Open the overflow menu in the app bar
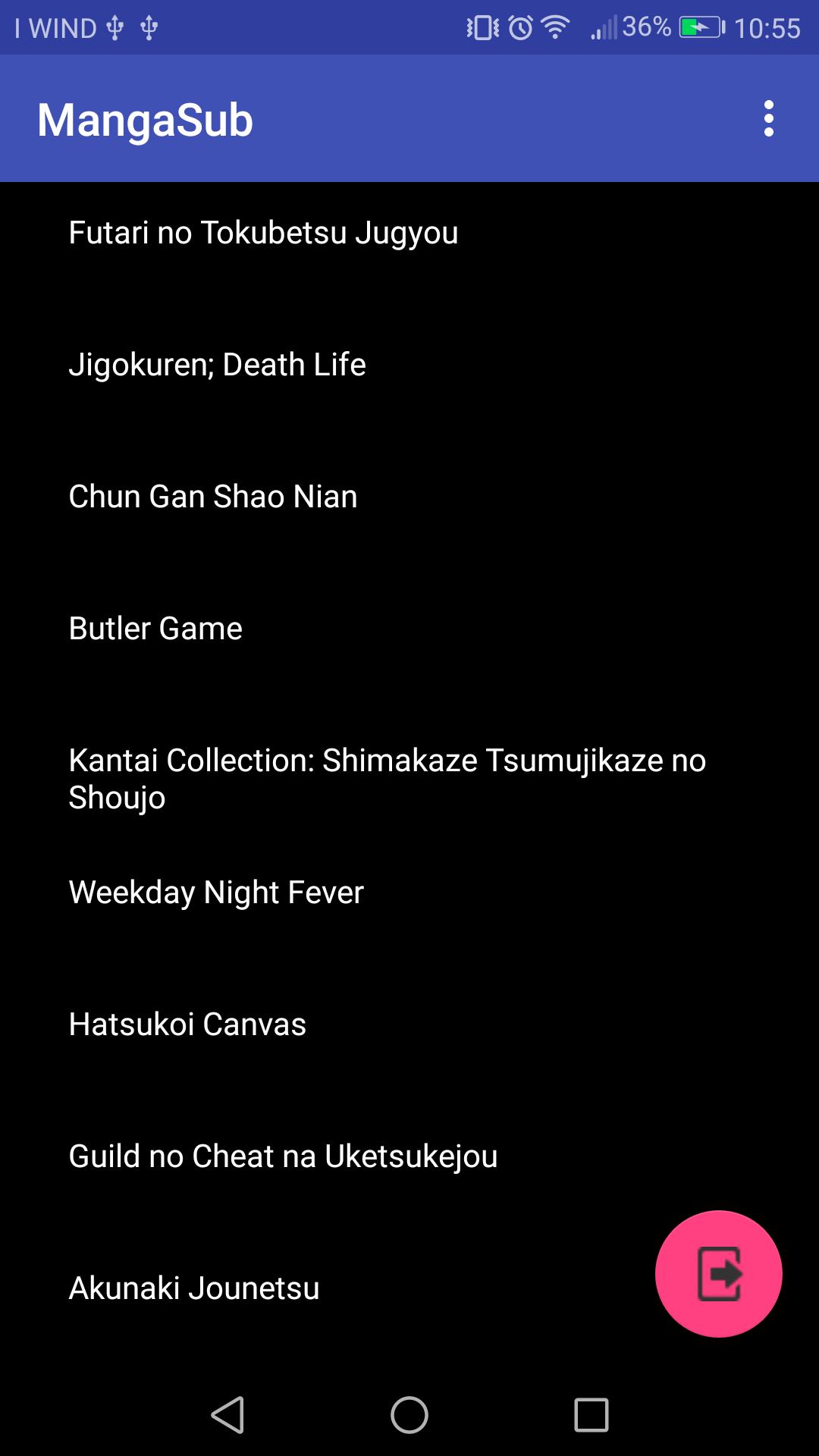Image resolution: width=819 pixels, height=1456 pixels. click(768, 119)
